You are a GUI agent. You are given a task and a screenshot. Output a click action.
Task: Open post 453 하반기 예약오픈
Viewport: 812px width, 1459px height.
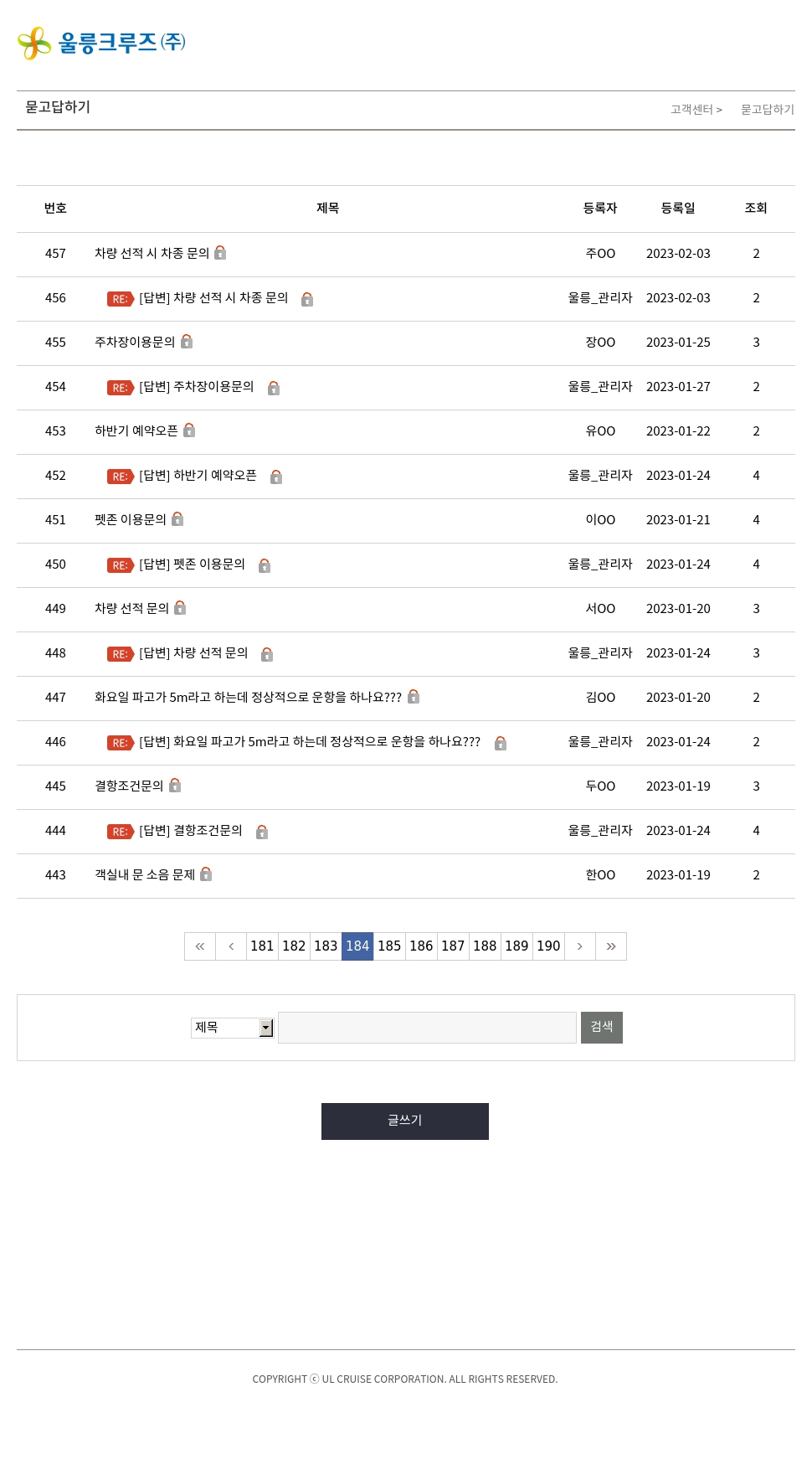point(136,430)
